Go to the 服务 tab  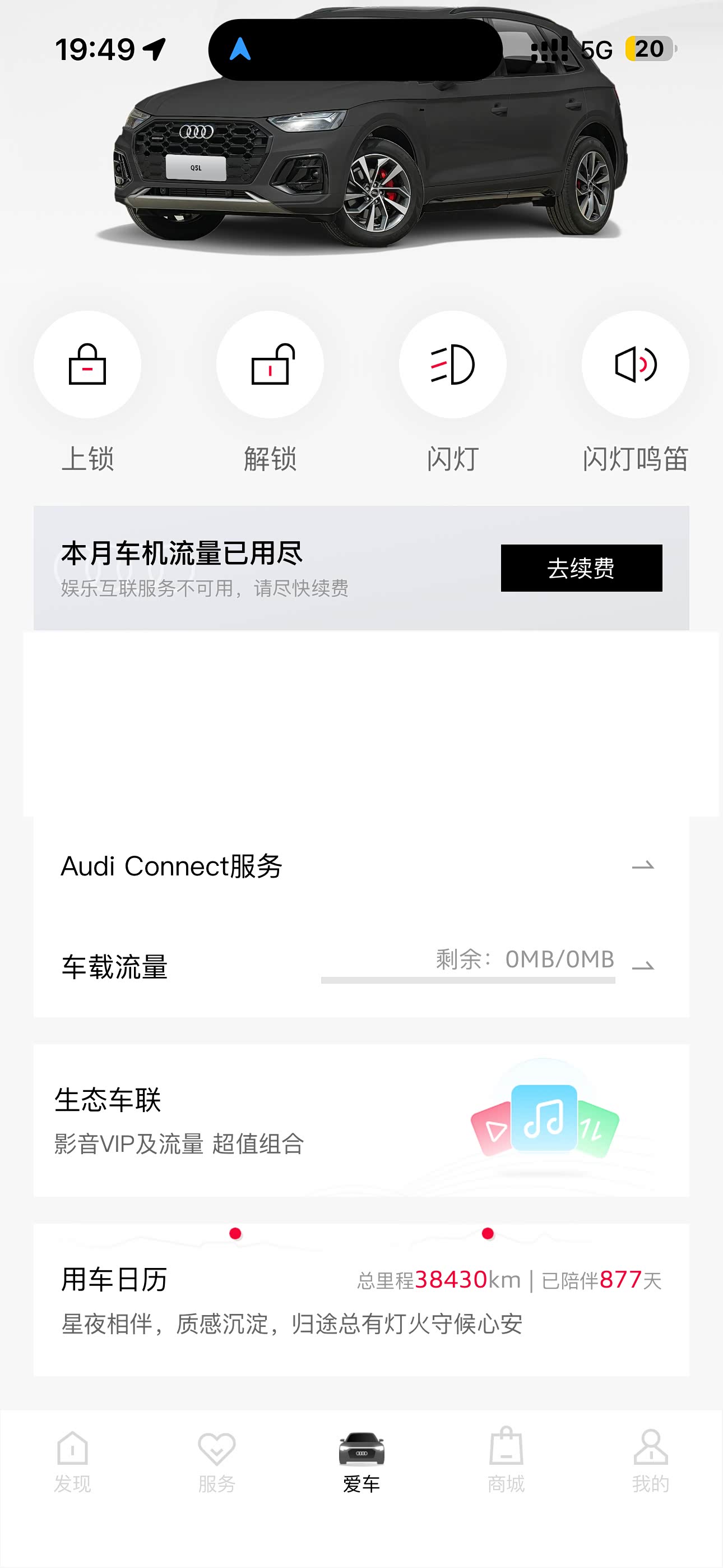pos(217,1461)
